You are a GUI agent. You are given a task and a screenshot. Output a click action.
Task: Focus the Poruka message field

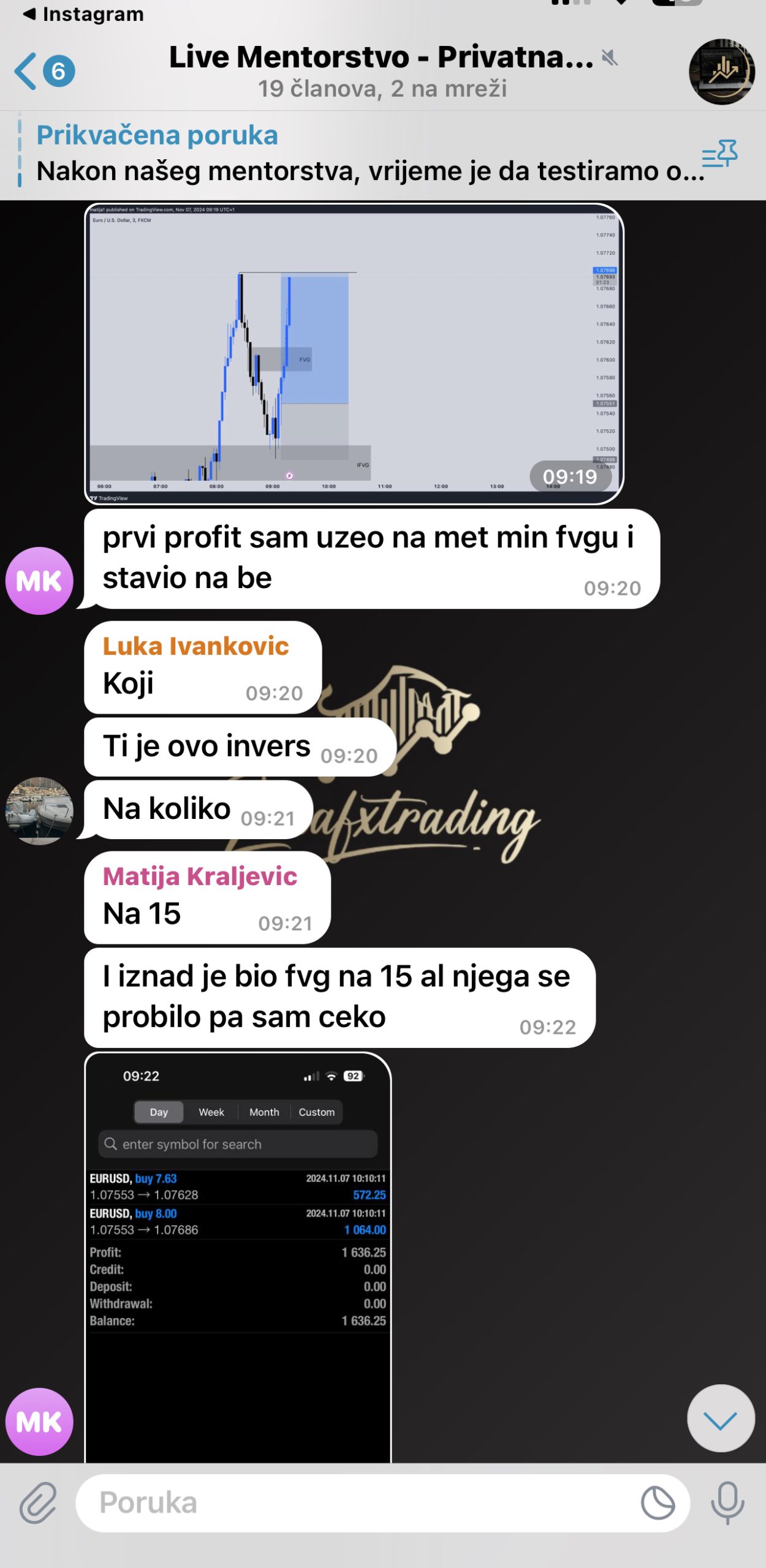(355, 1503)
